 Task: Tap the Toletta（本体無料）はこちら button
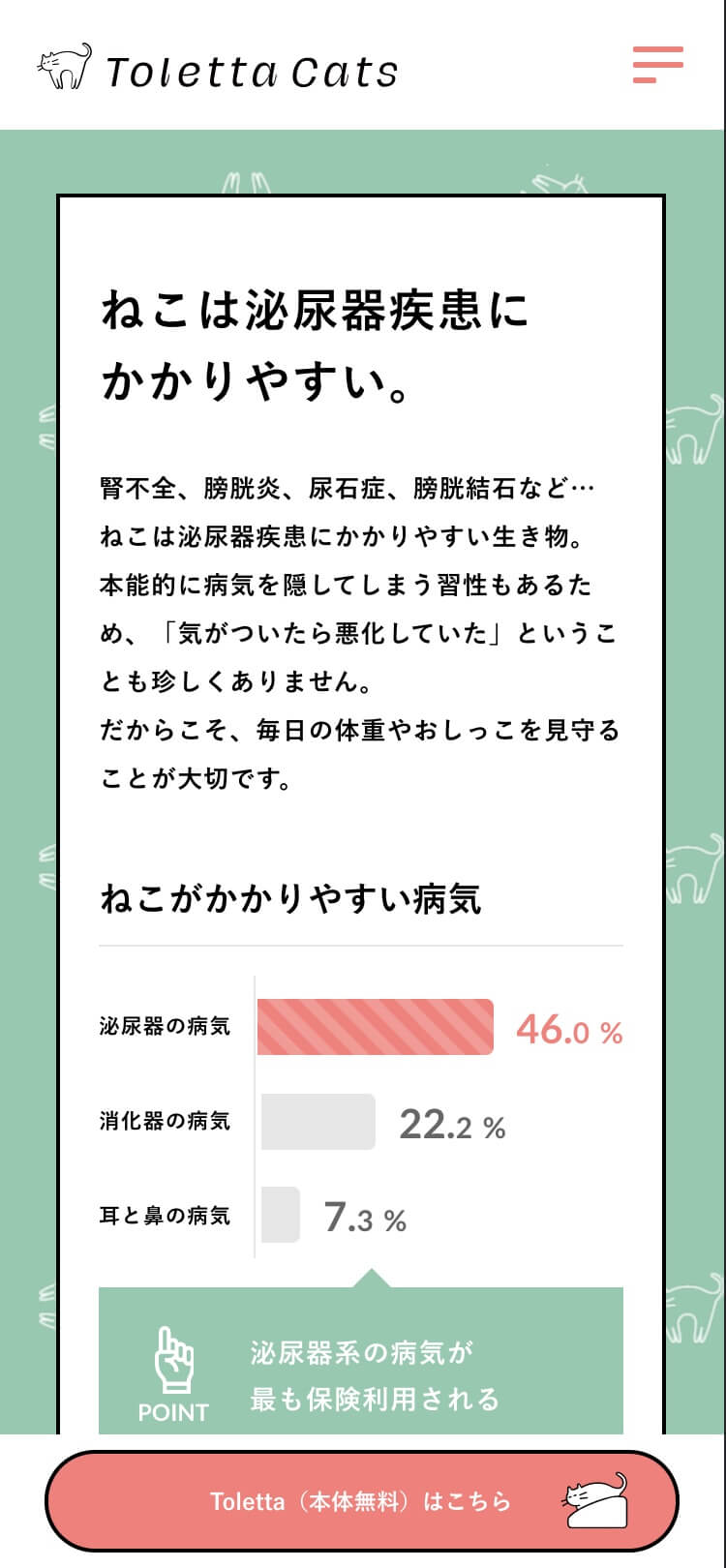pyautogui.click(x=362, y=1501)
